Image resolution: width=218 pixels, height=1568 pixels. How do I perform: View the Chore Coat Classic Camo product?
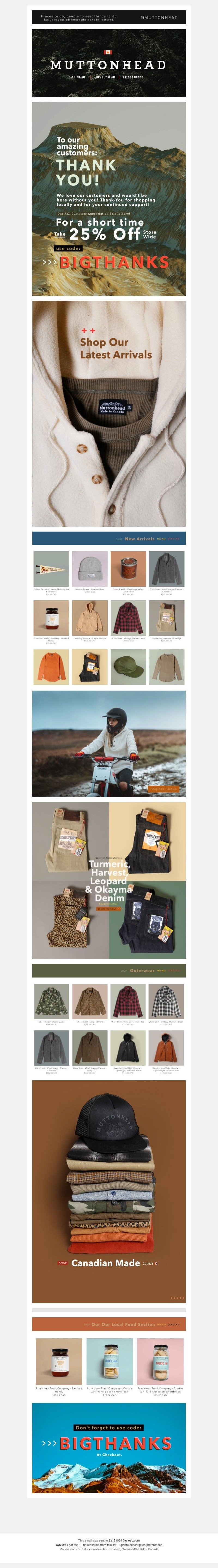pyautogui.click(x=51, y=1001)
